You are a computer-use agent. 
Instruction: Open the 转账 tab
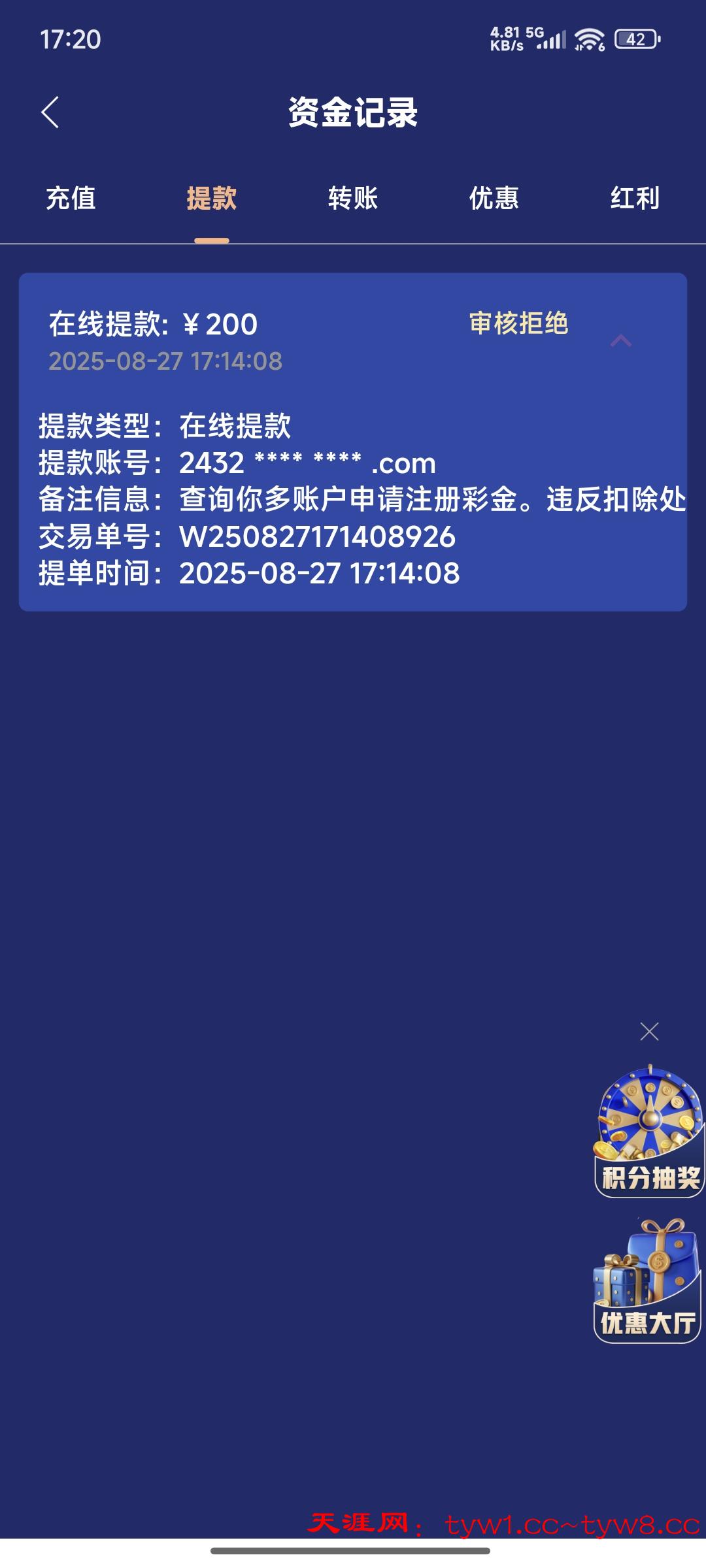[353, 198]
